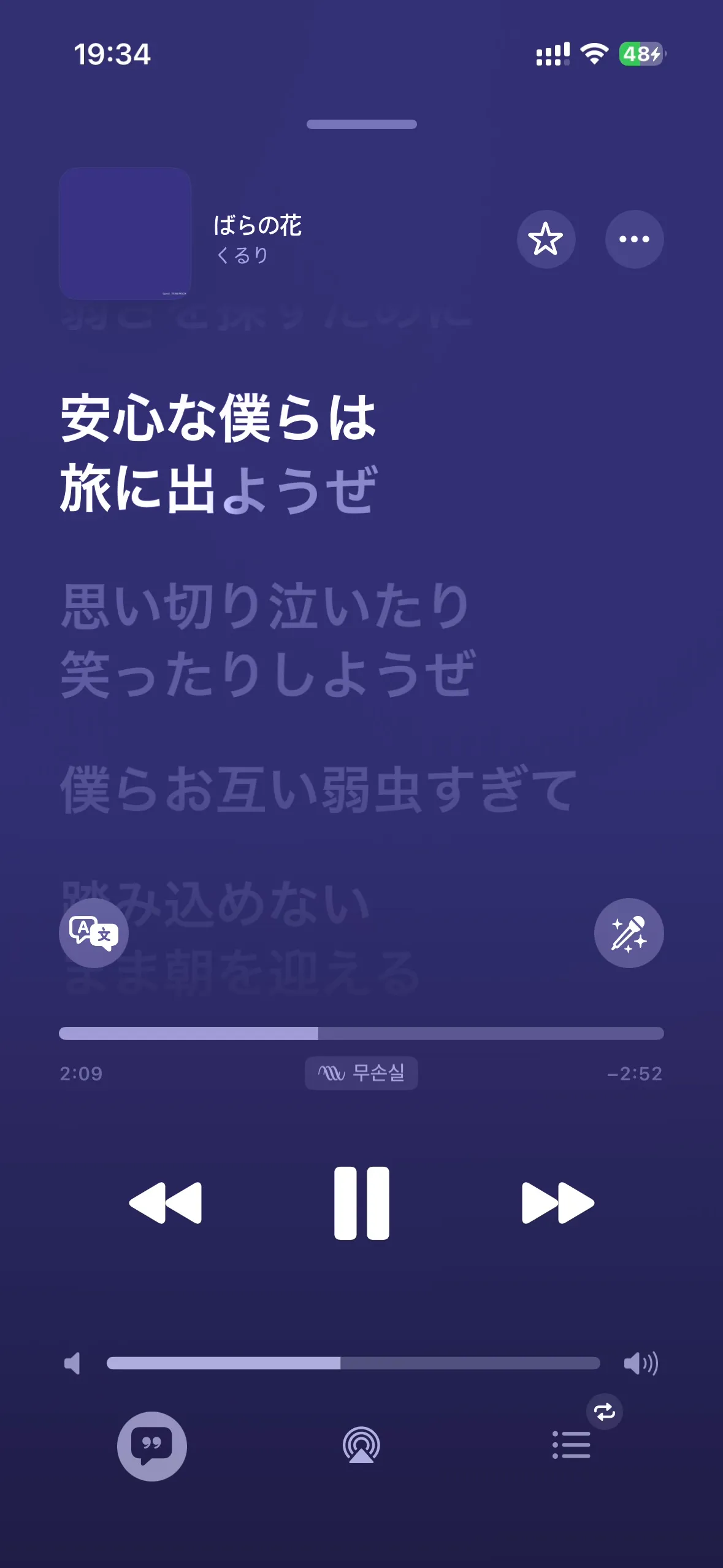723x1568 pixels.
Task: Tap the playback progress bar
Action: click(361, 1033)
